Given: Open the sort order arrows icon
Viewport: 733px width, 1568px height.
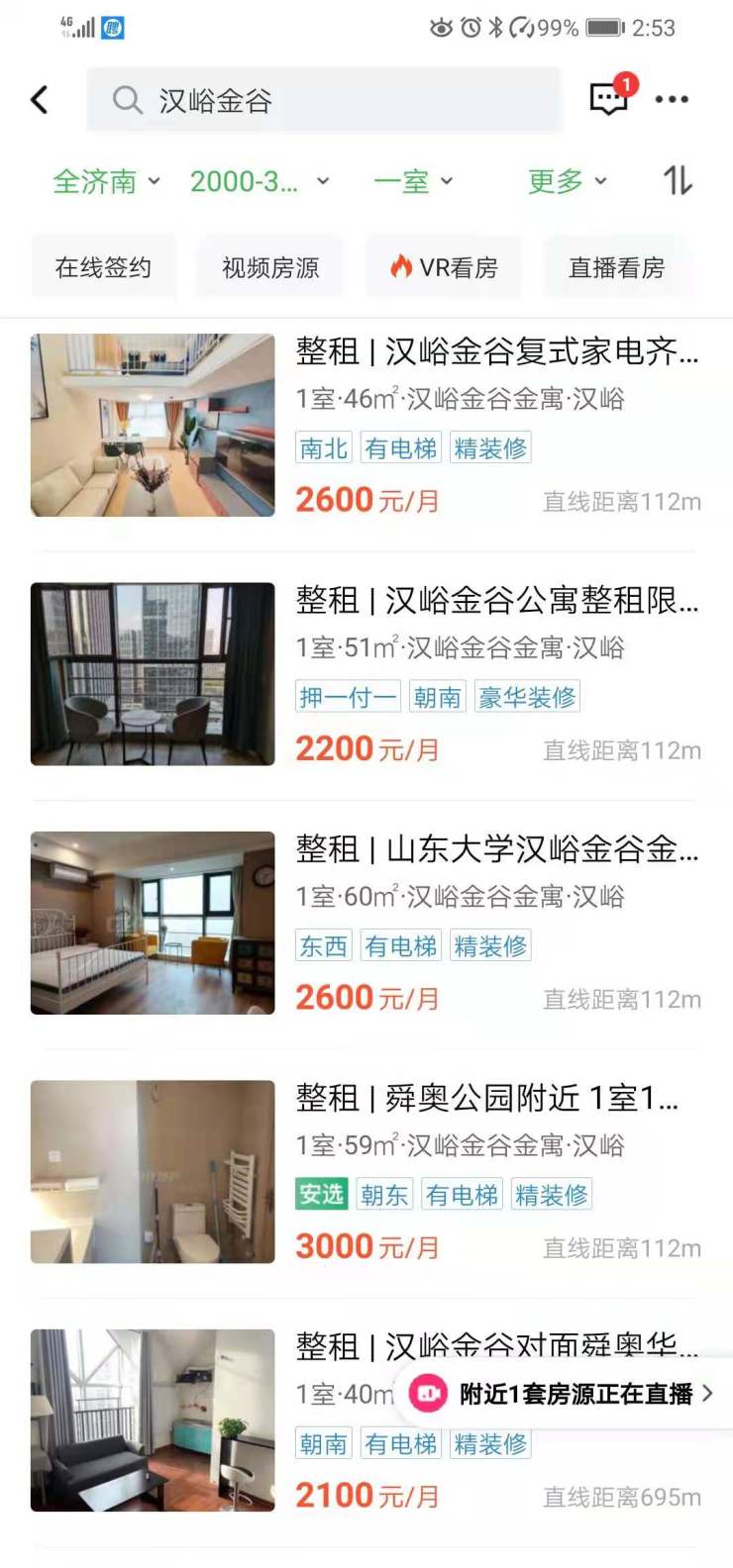Looking at the screenshot, I should coord(678,180).
